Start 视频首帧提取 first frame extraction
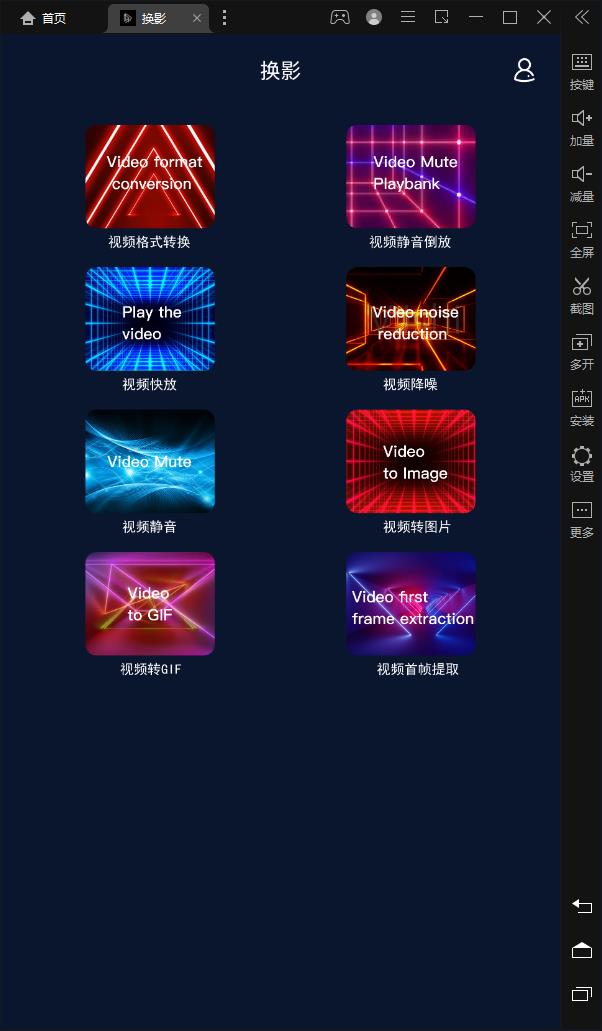 pos(411,604)
